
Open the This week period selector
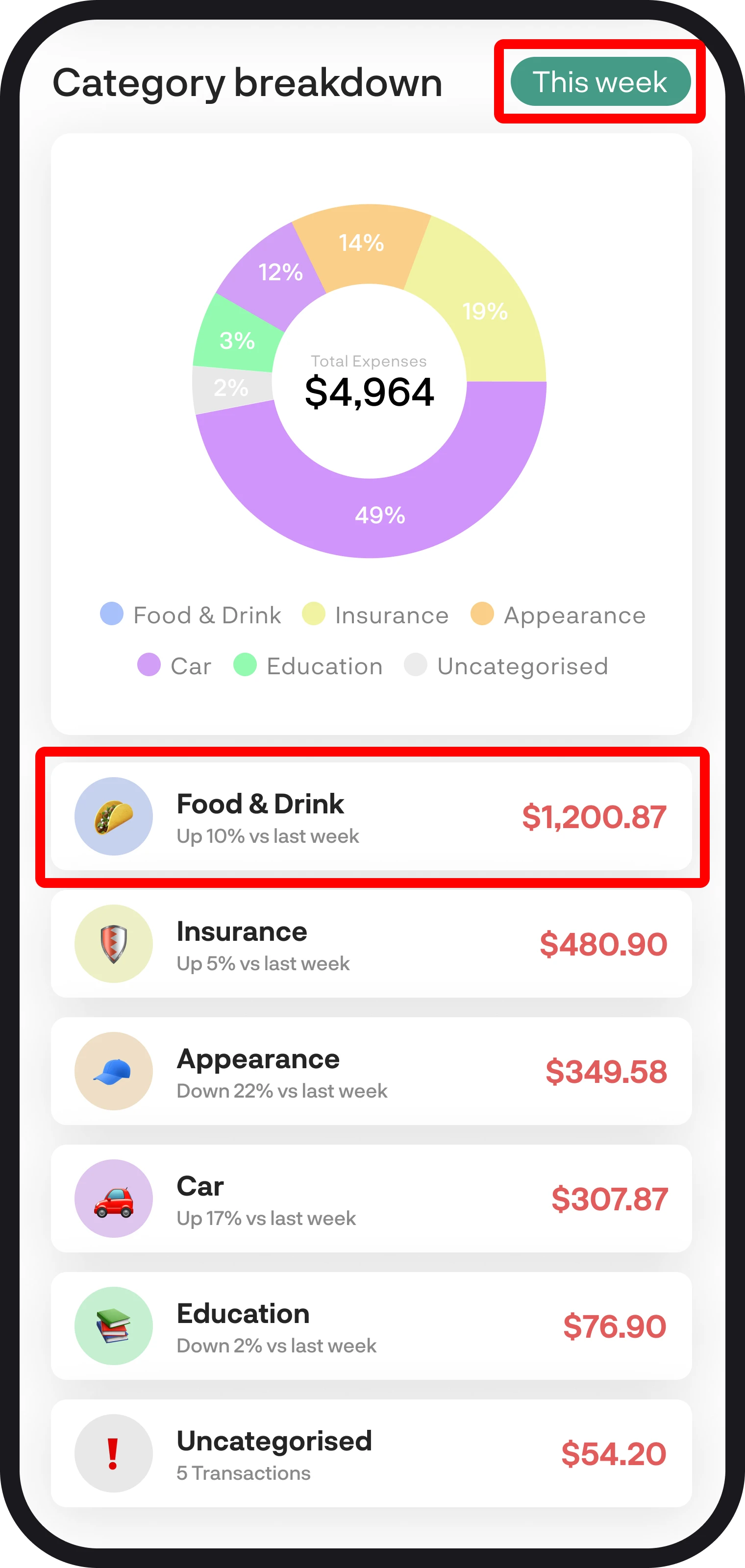(x=600, y=81)
